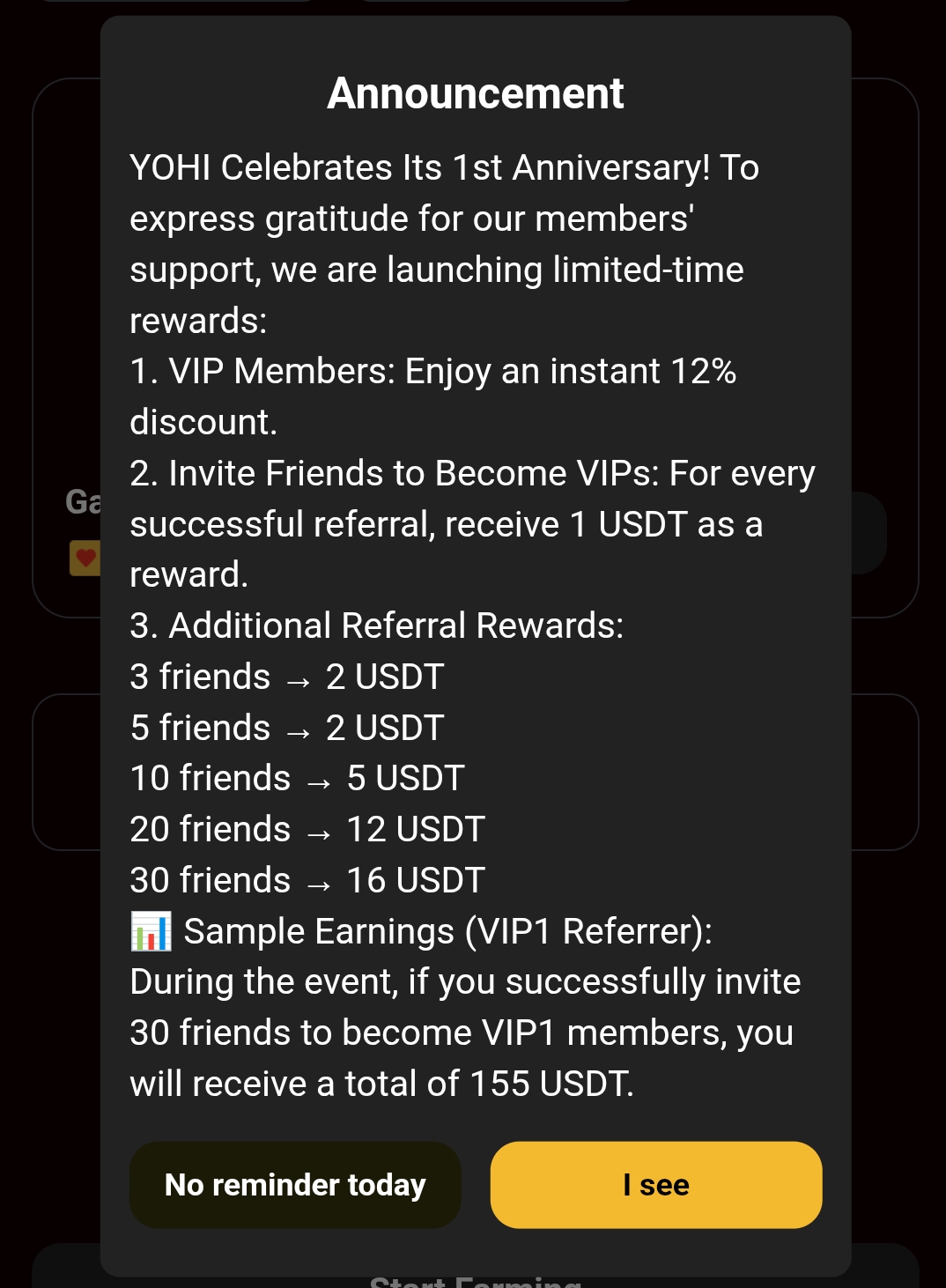The width and height of the screenshot is (946, 1288).
Task: Dismiss the announcement with I see
Action: [x=655, y=1185]
